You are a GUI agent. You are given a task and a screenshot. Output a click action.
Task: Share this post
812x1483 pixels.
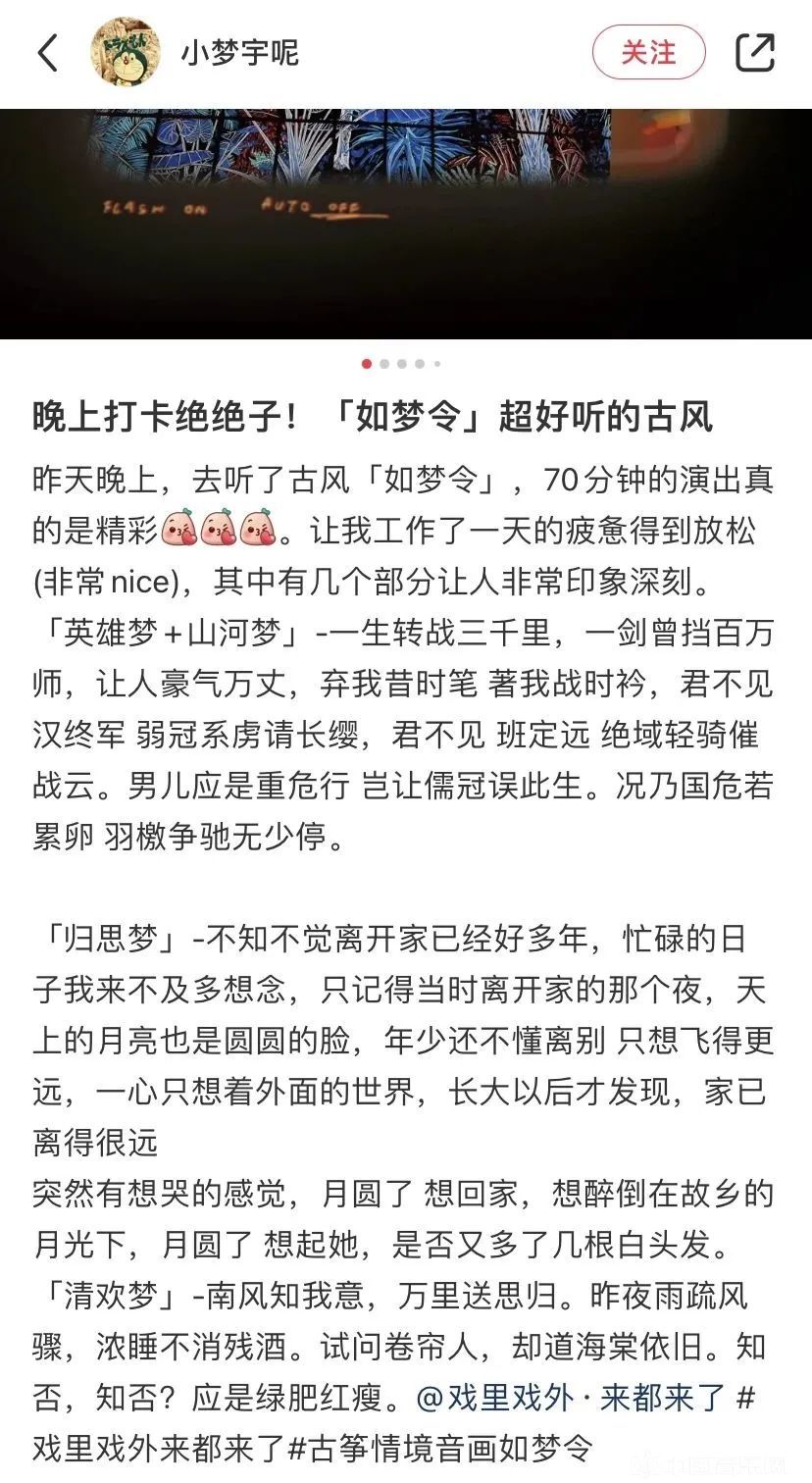tap(754, 53)
